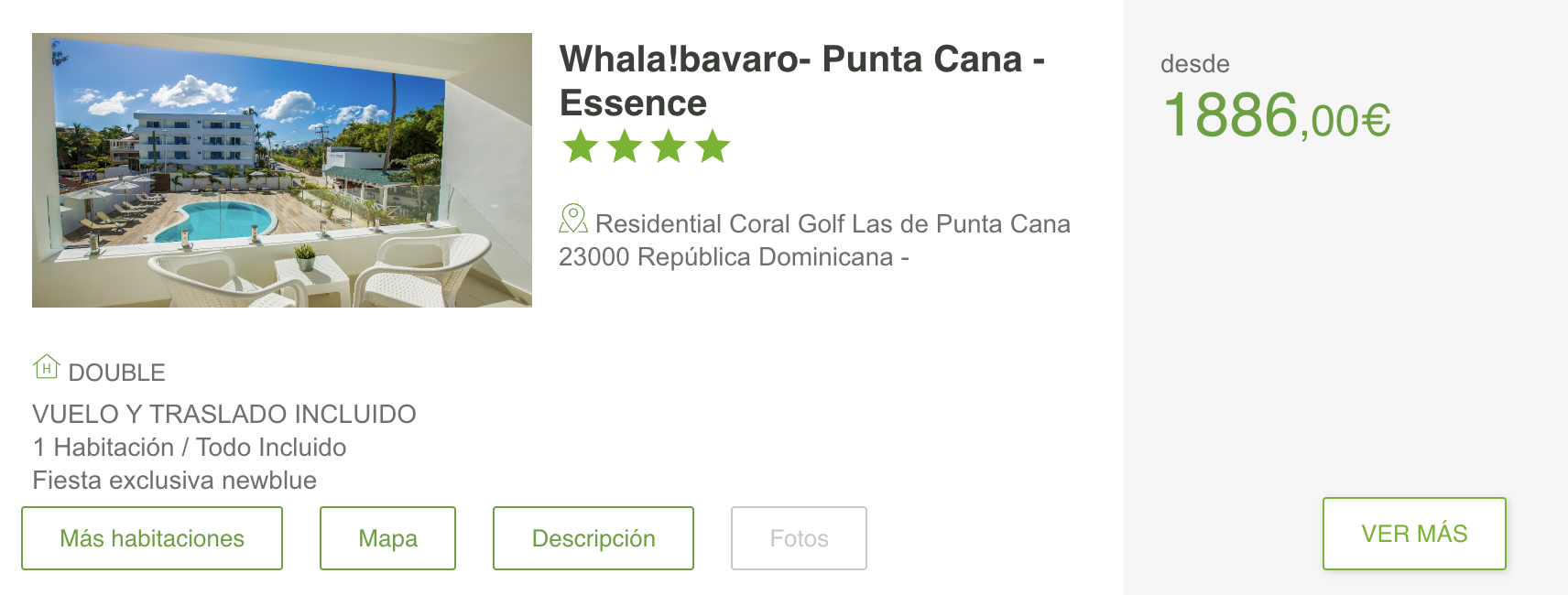Open Más habitaciones for more rooms
The image size is (1568, 595).
pyautogui.click(x=152, y=538)
